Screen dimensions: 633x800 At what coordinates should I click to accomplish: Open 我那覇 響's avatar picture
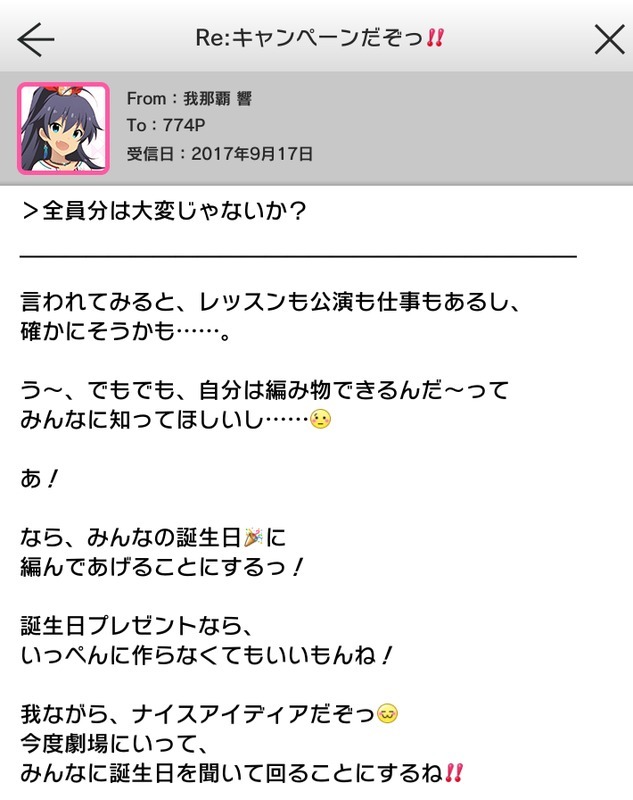[63, 128]
